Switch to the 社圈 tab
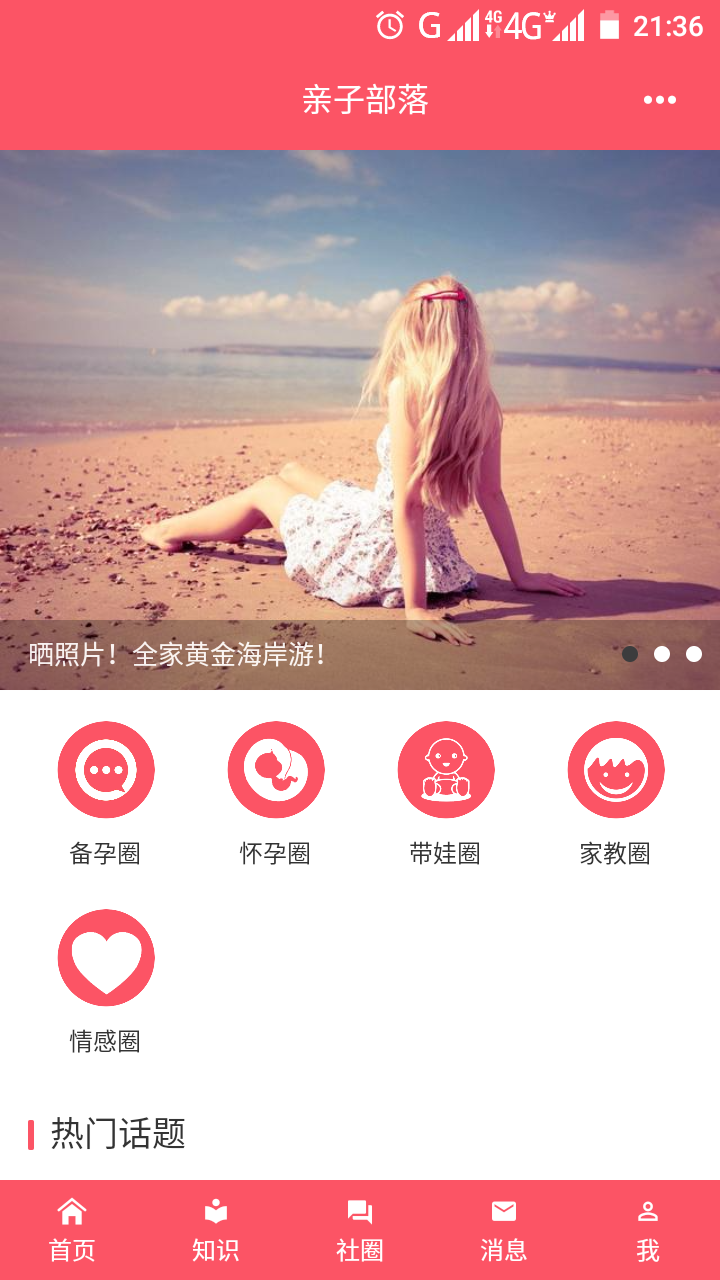Viewport: 720px width, 1280px height. tap(360, 1230)
